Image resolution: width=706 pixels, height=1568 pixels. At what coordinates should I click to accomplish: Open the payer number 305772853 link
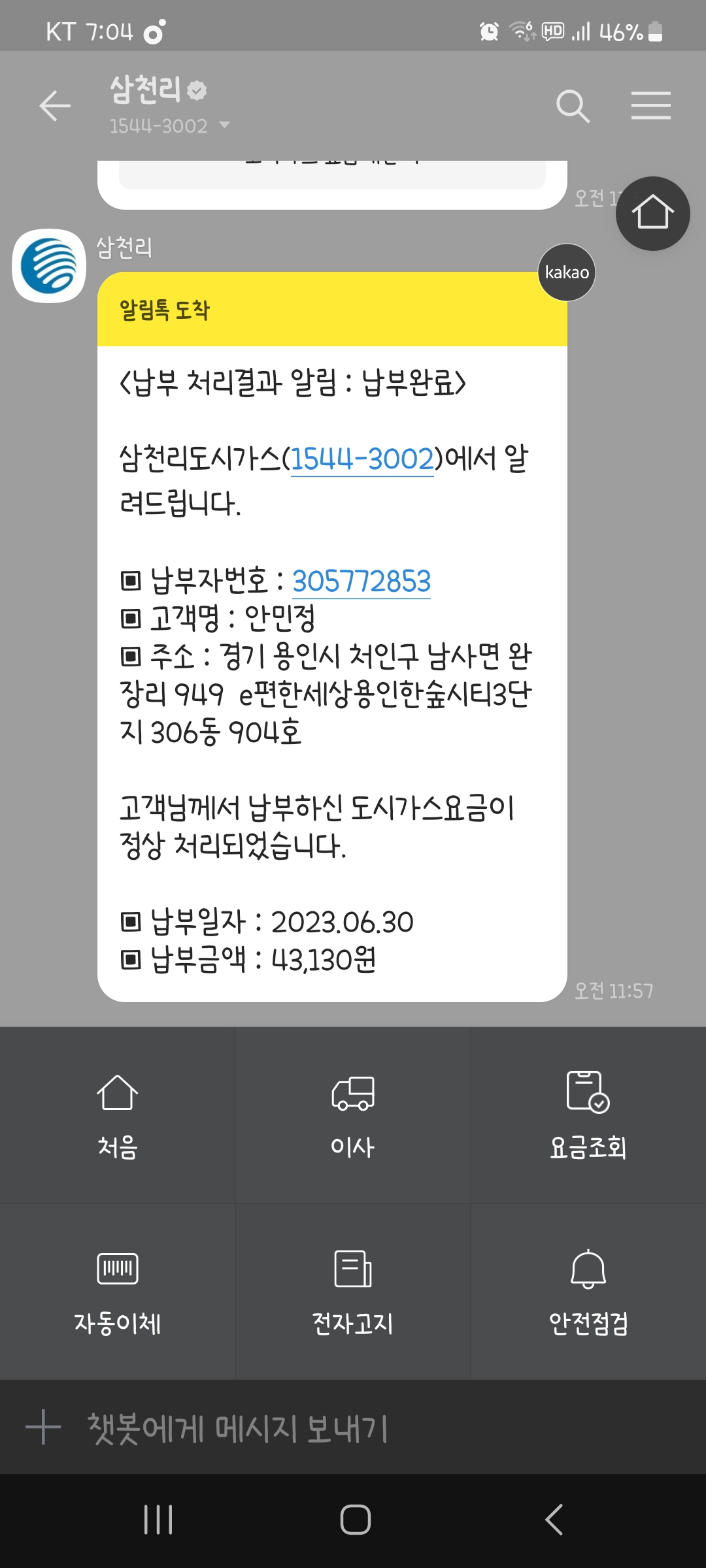361,581
